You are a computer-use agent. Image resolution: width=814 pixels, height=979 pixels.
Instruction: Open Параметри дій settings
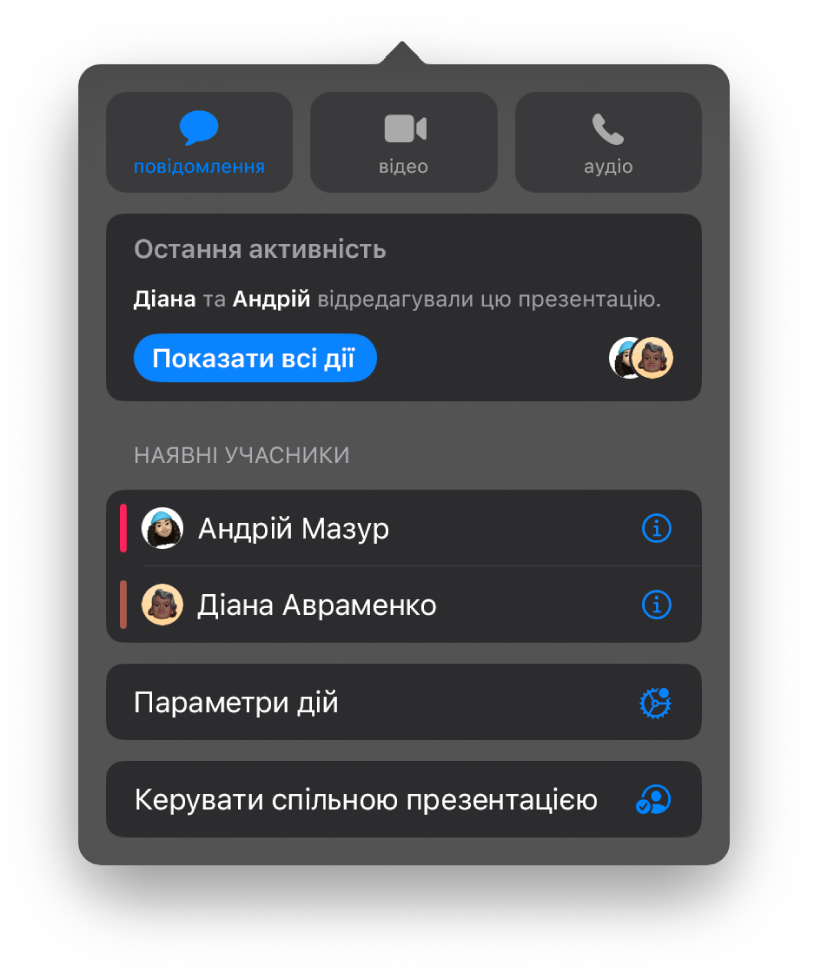click(x=403, y=703)
